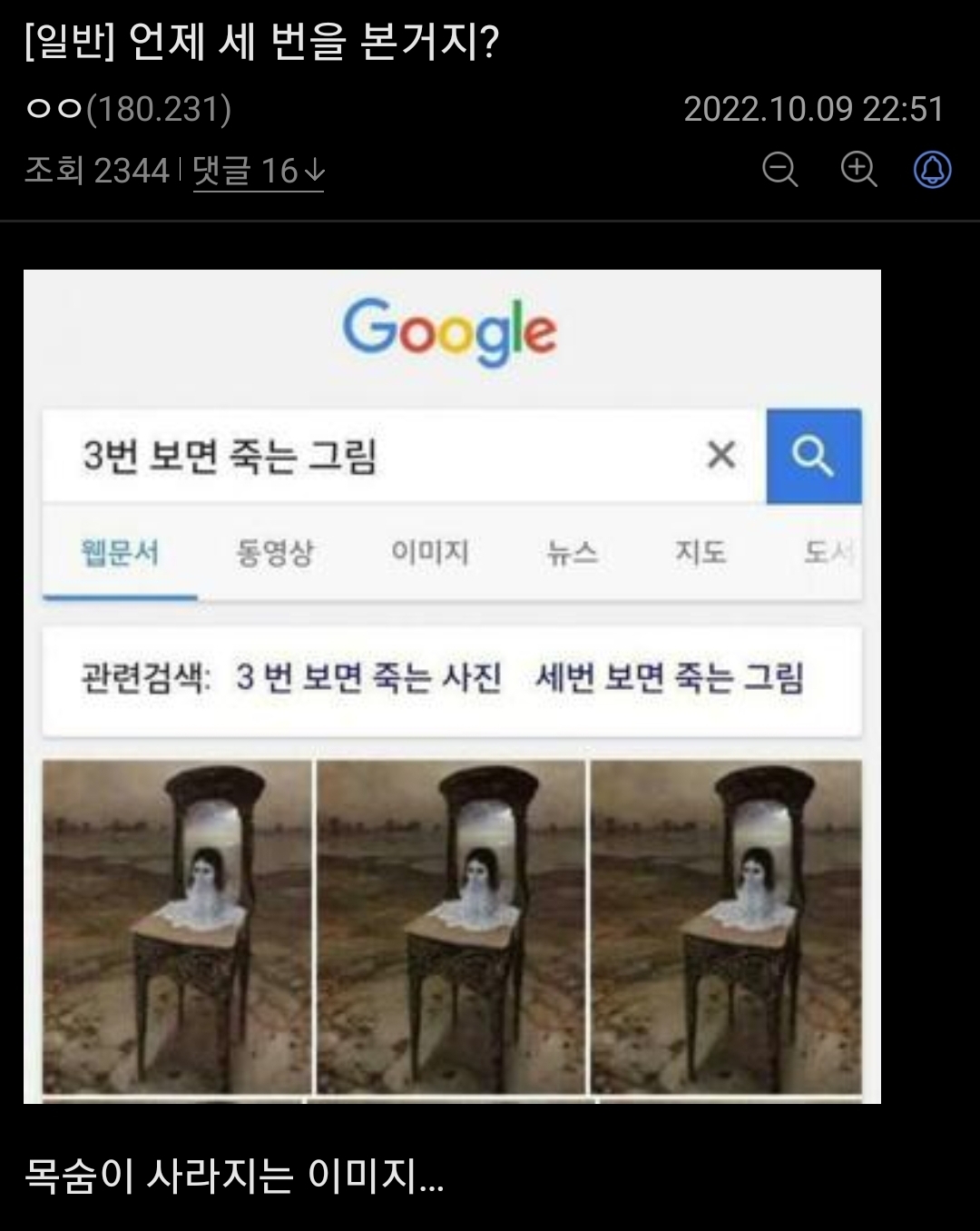Screen dimensions: 980x1231
Task: Jump to the 16 comments link
Action: point(259,171)
